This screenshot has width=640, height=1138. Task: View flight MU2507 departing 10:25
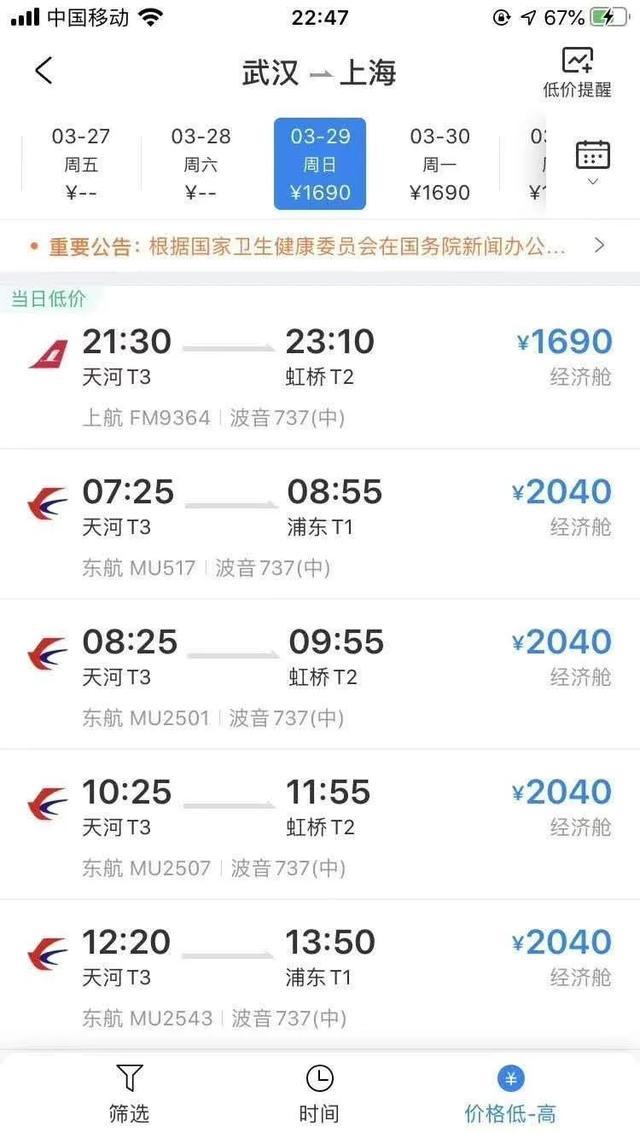click(320, 824)
